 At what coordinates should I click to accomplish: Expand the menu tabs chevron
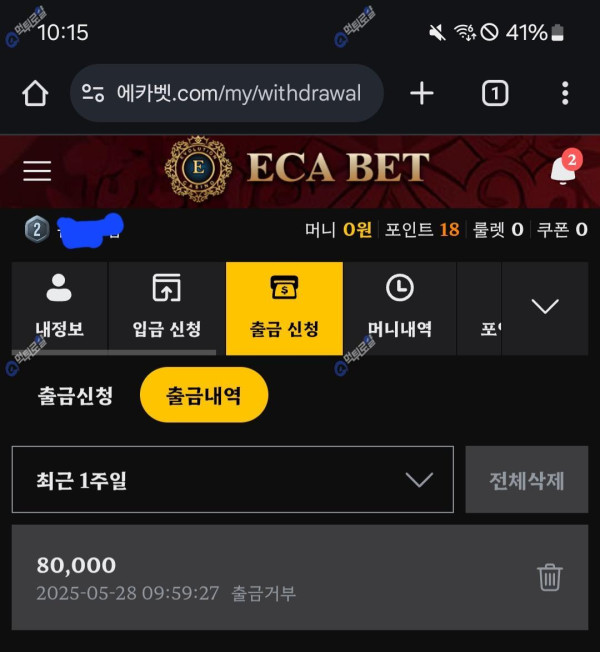point(545,307)
